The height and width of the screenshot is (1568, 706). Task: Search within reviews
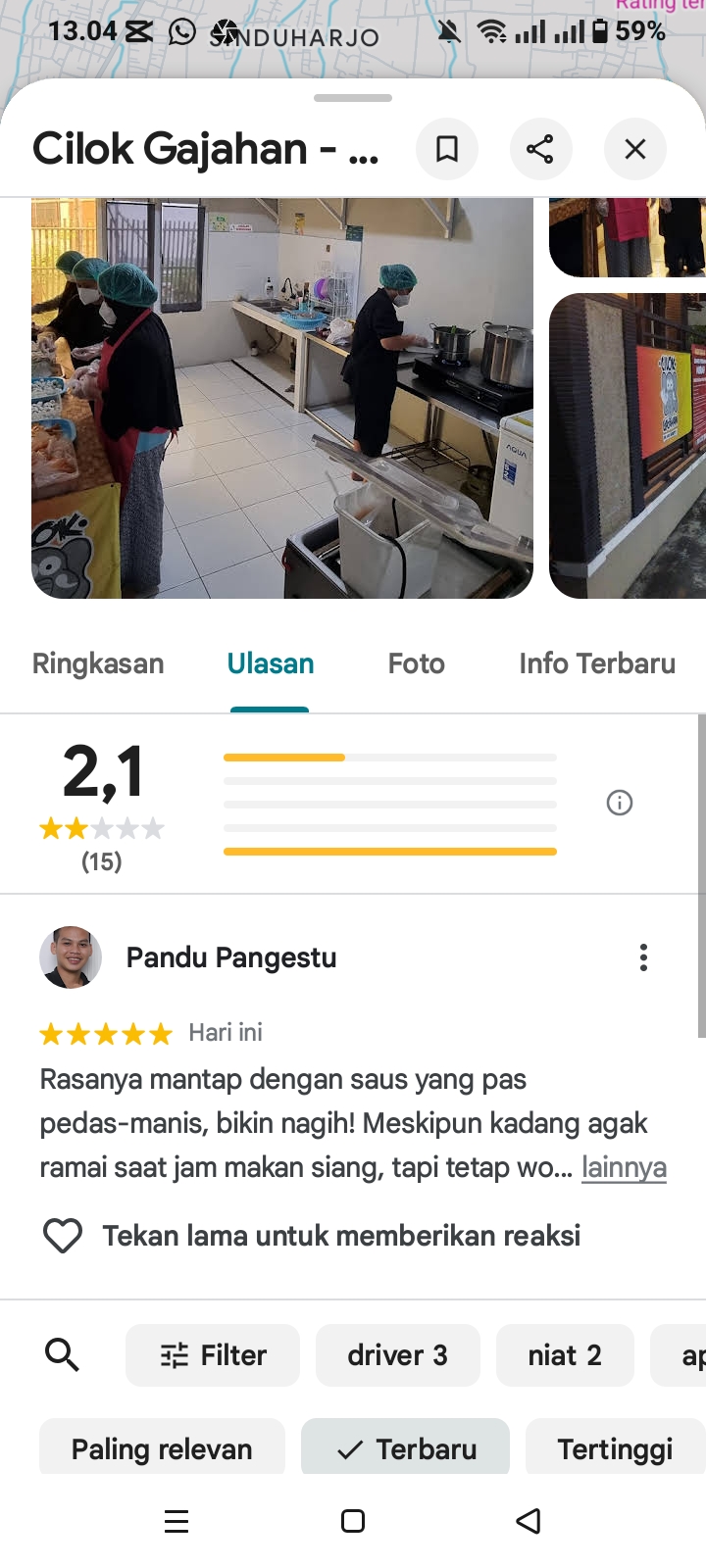pyautogui.click(x=63, y=1355)
